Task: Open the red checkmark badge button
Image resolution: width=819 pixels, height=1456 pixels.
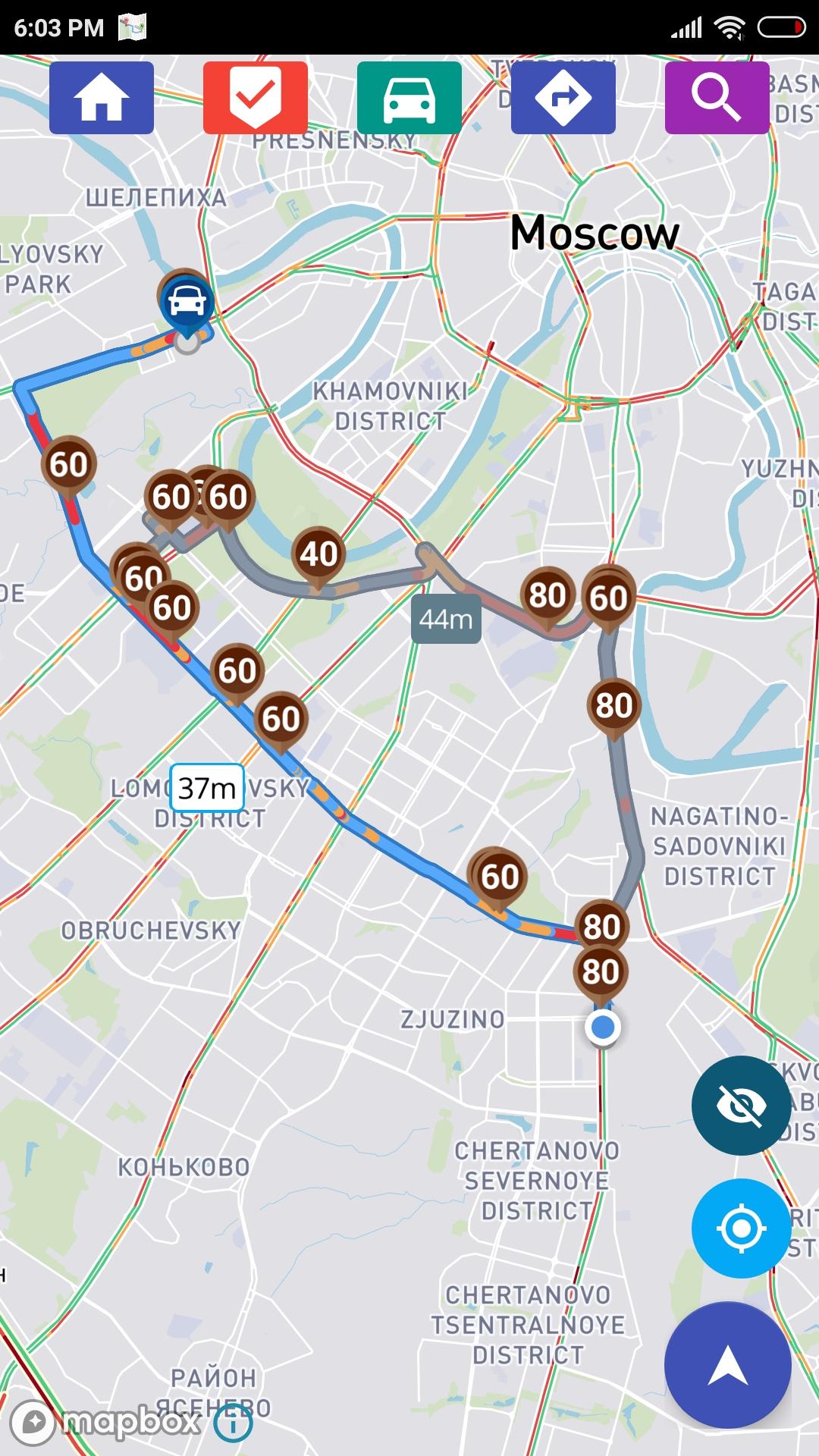Action: pos(256,98)
